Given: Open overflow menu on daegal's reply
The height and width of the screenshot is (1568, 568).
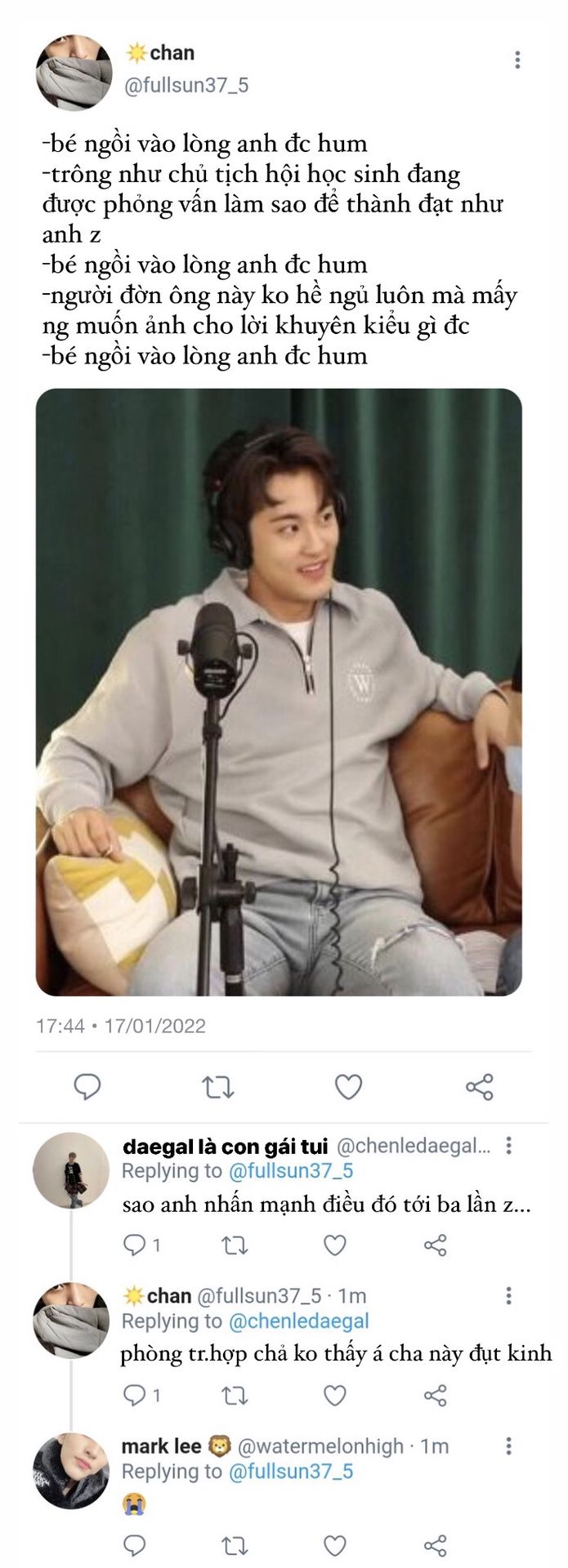Looking at the screenshot, I should [x=508, y=1146].
